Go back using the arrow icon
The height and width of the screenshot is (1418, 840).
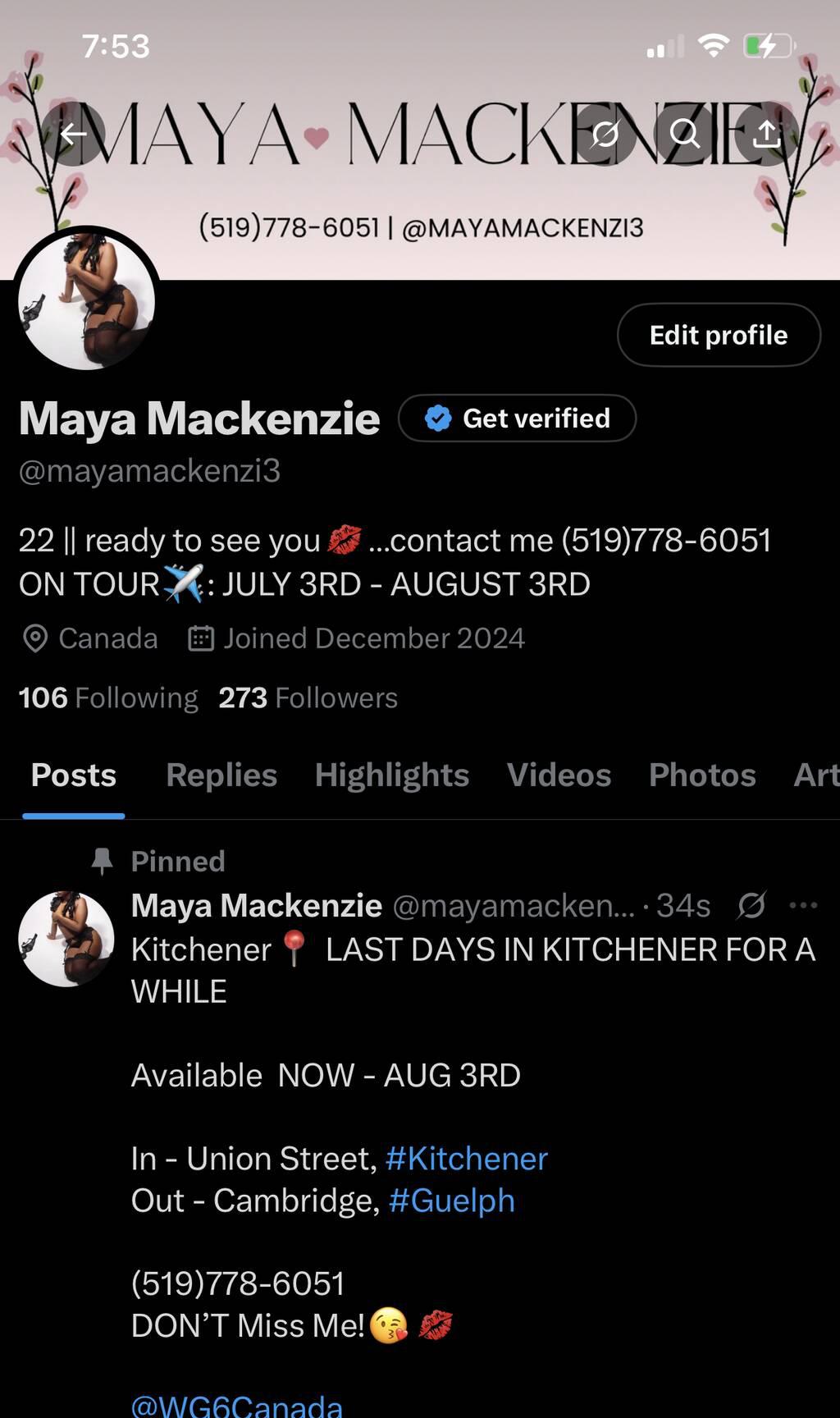pyautogui.click(x=74, y=134)
